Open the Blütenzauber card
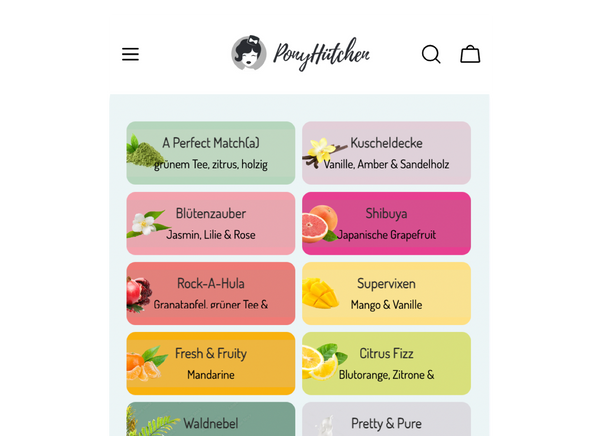 211,223
